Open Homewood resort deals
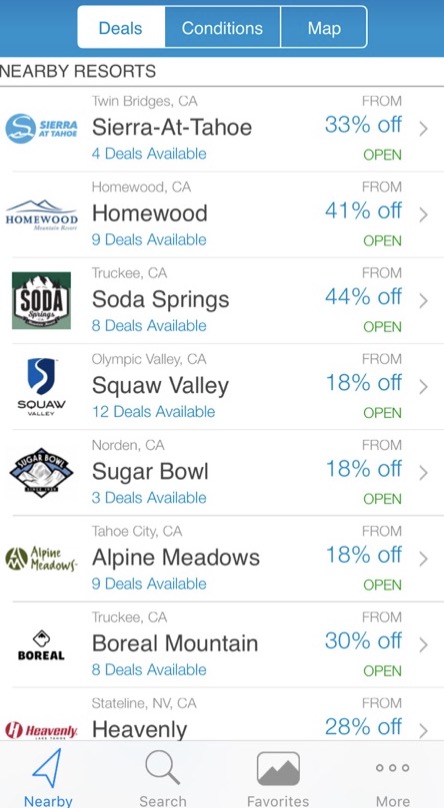444x808 pixels. 222,214
